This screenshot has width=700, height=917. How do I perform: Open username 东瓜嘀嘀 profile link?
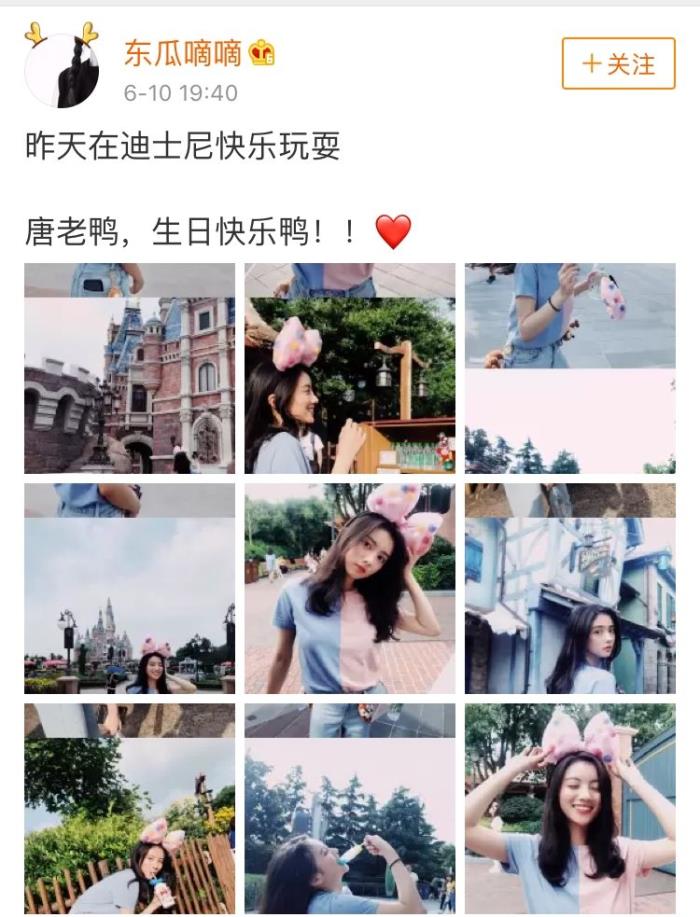tap(183, 53)
